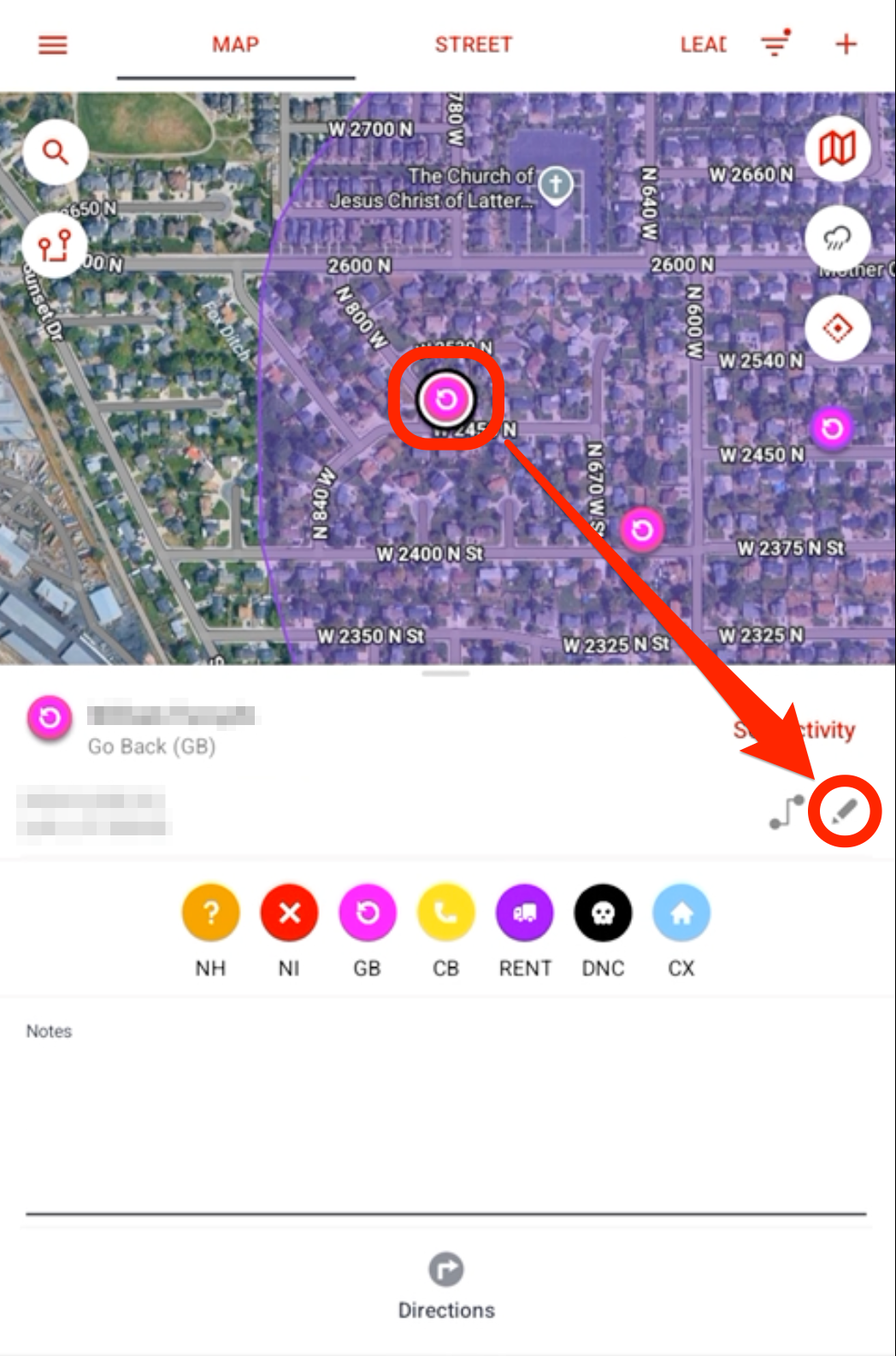Open map search
896x1356 pixels.
coord(55,153)
